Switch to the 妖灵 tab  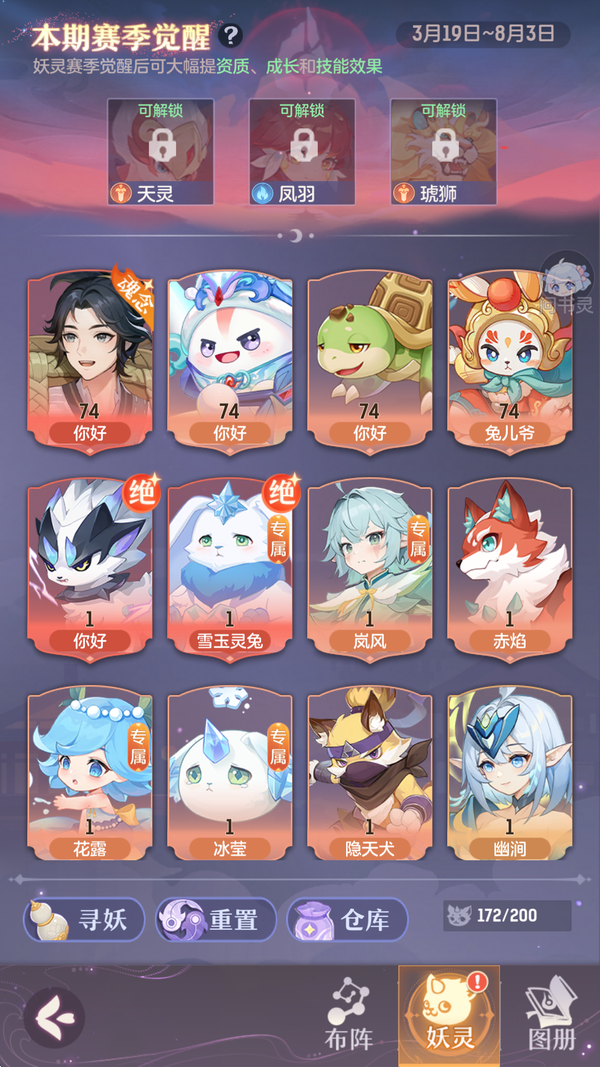pos(449,1015)
